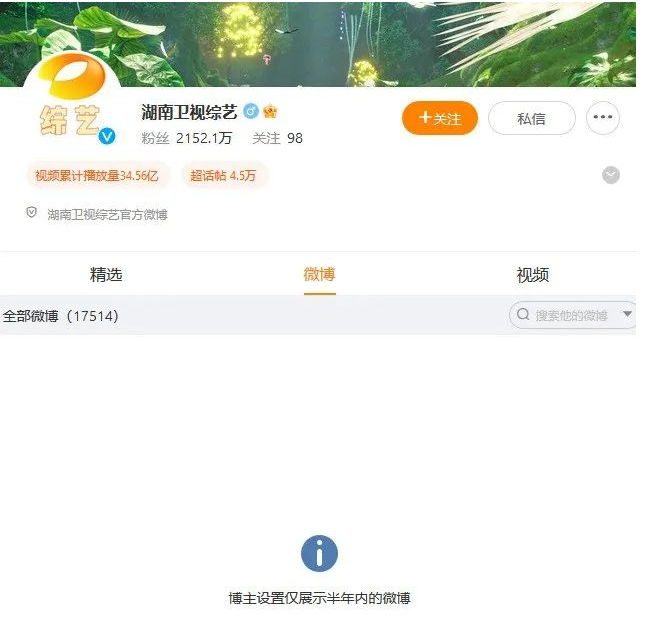Send a private message via 私信

(531, 118)
